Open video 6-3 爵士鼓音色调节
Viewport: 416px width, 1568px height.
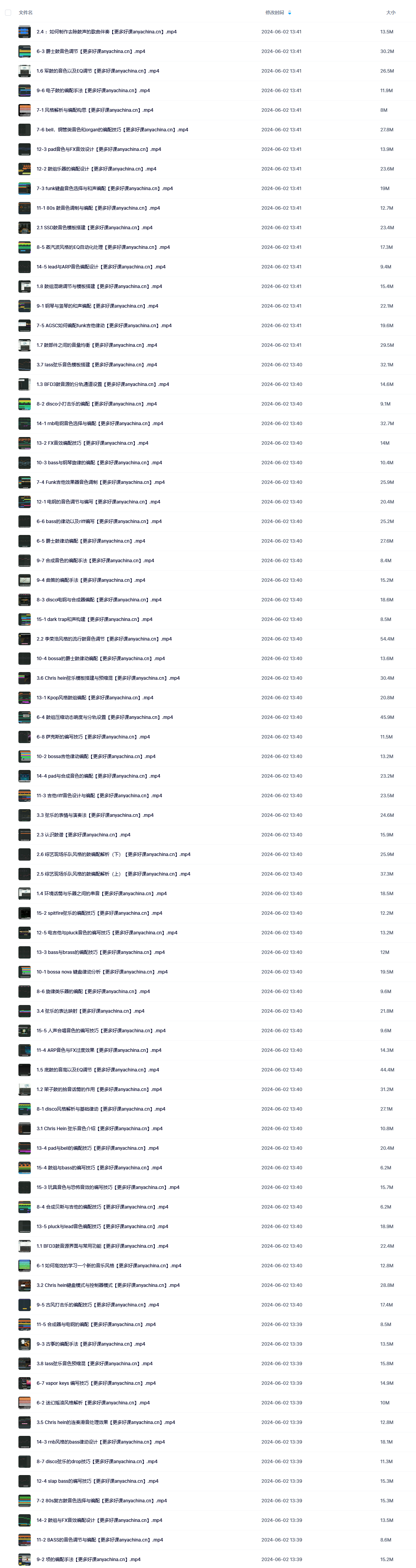tap(91, 51)
